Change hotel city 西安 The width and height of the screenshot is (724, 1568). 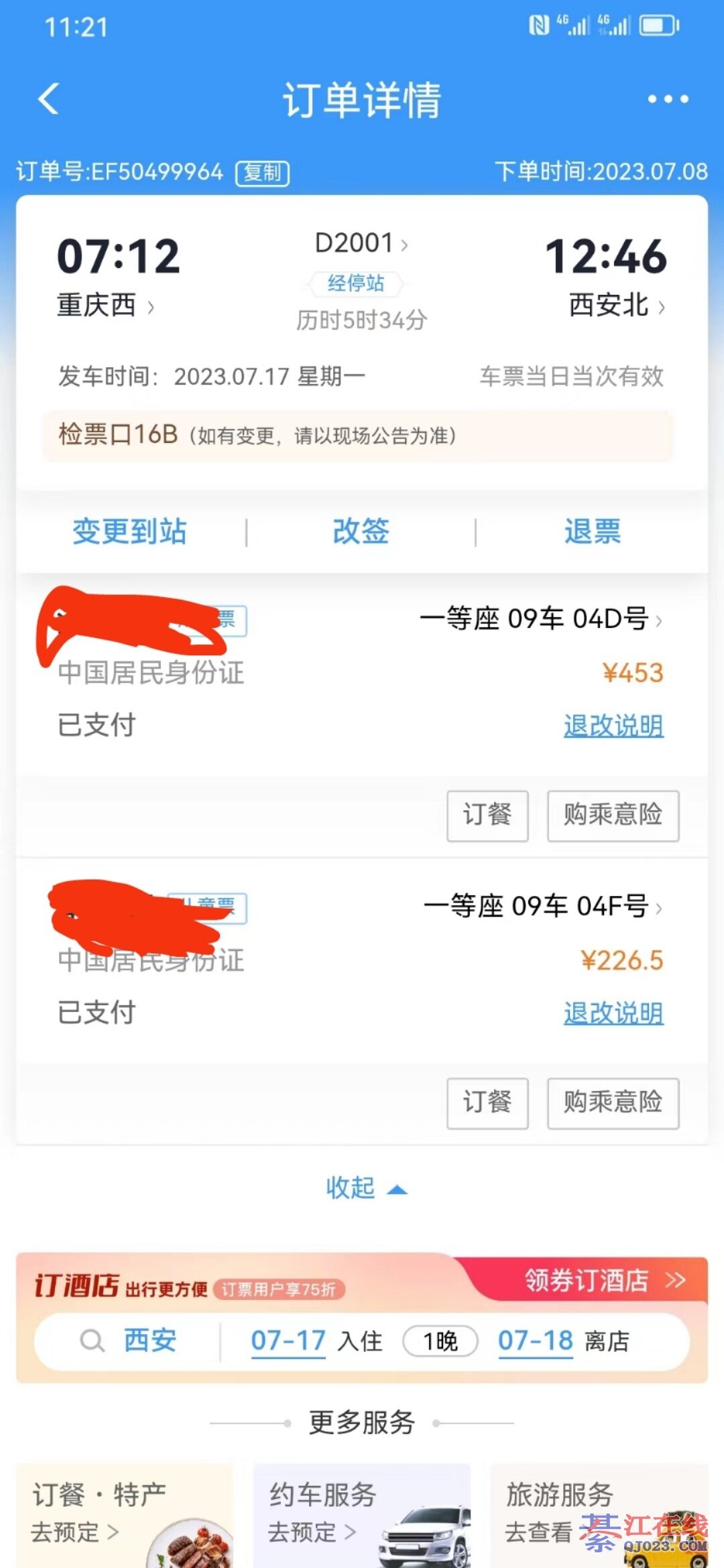click(149, 1341)
